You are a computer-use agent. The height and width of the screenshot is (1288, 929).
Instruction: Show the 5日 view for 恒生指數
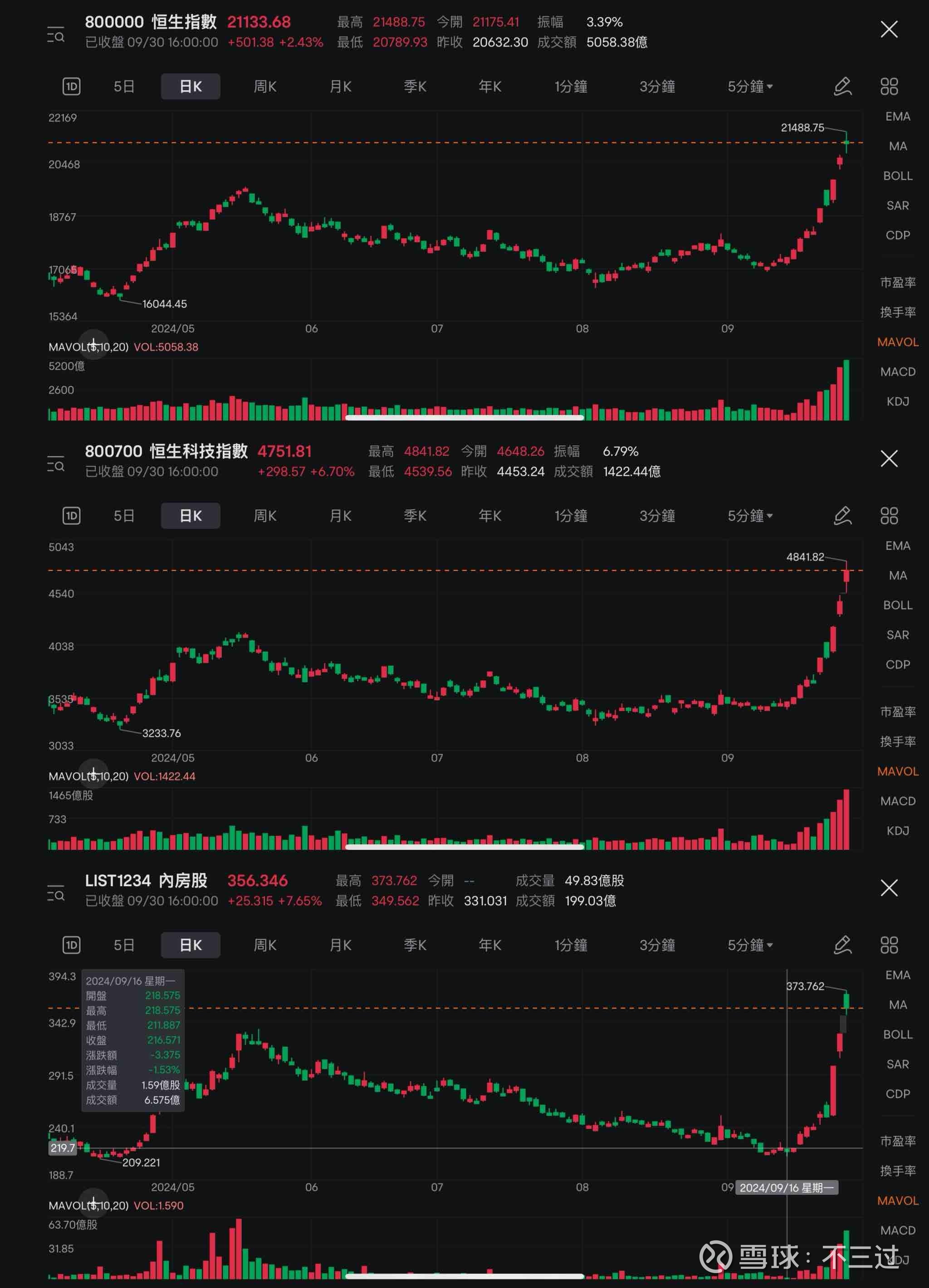[x=124, y=86]
